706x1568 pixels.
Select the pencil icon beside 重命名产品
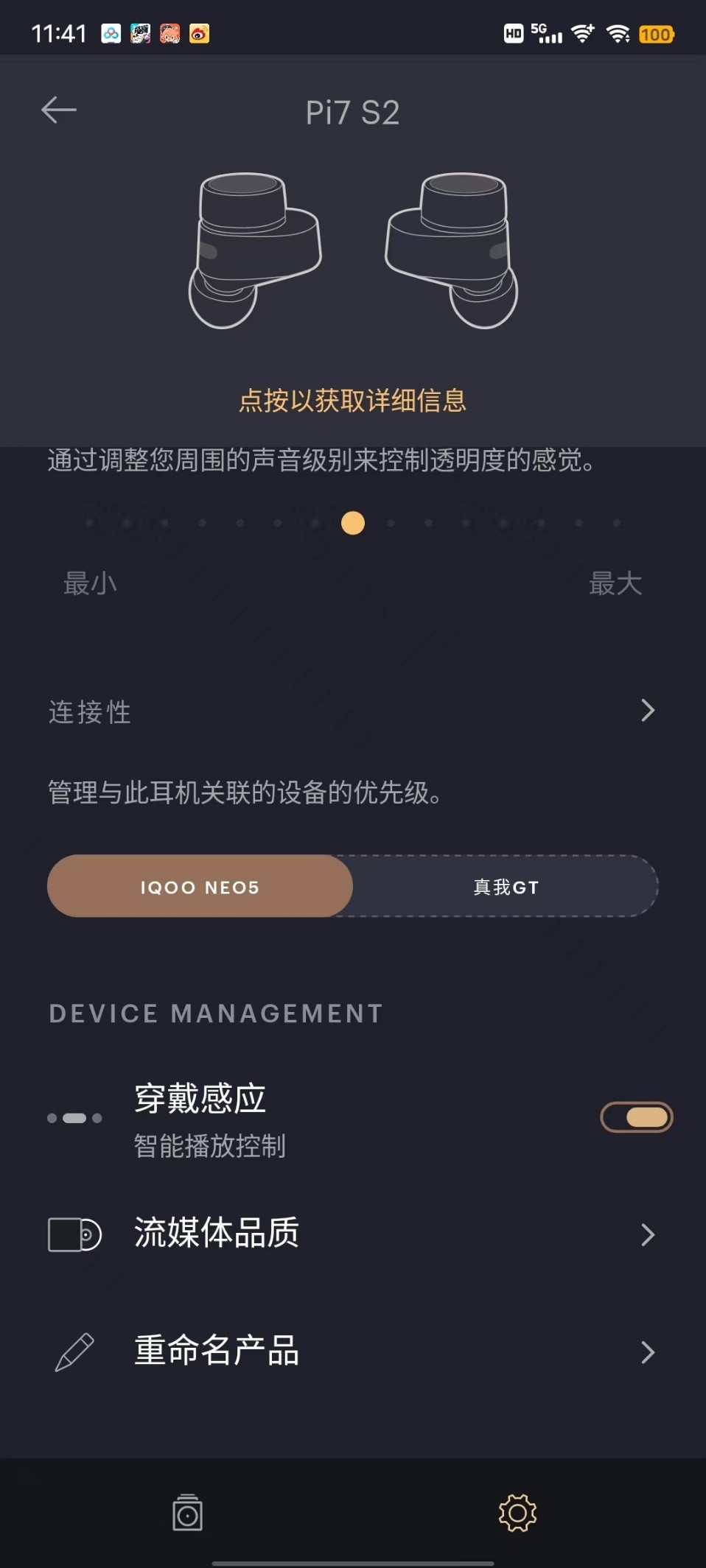pyautogui.click(x=73, y=1352)
